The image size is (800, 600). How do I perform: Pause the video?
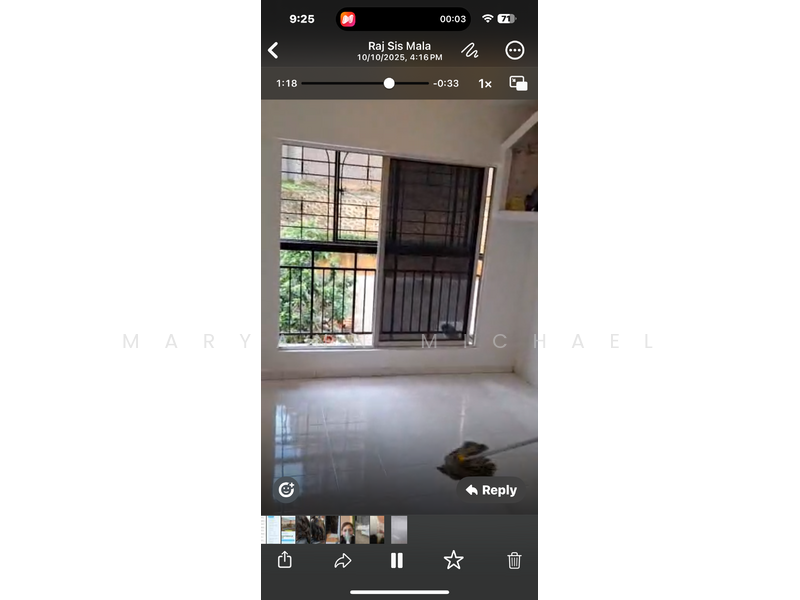tap(397, 560)
